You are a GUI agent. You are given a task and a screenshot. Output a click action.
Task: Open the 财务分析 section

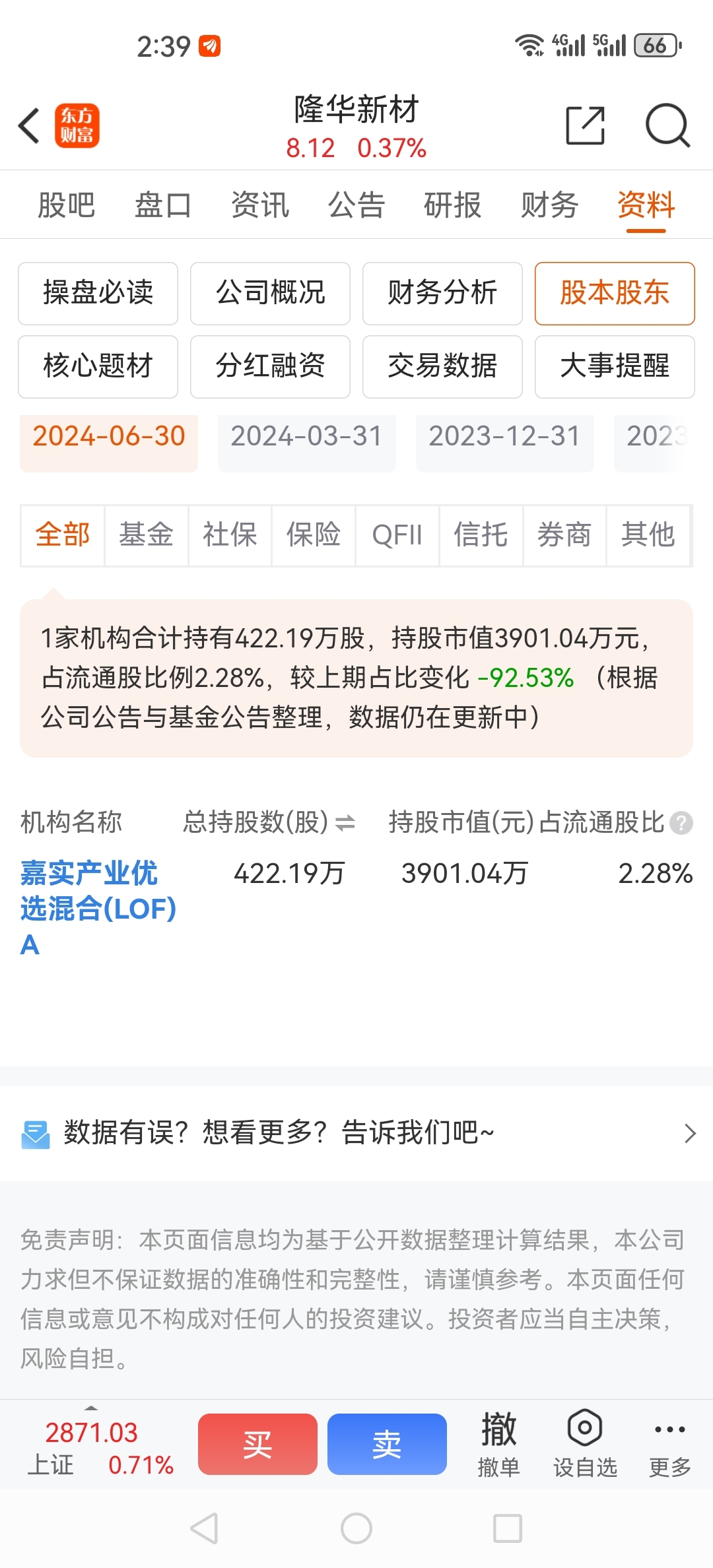442,294
